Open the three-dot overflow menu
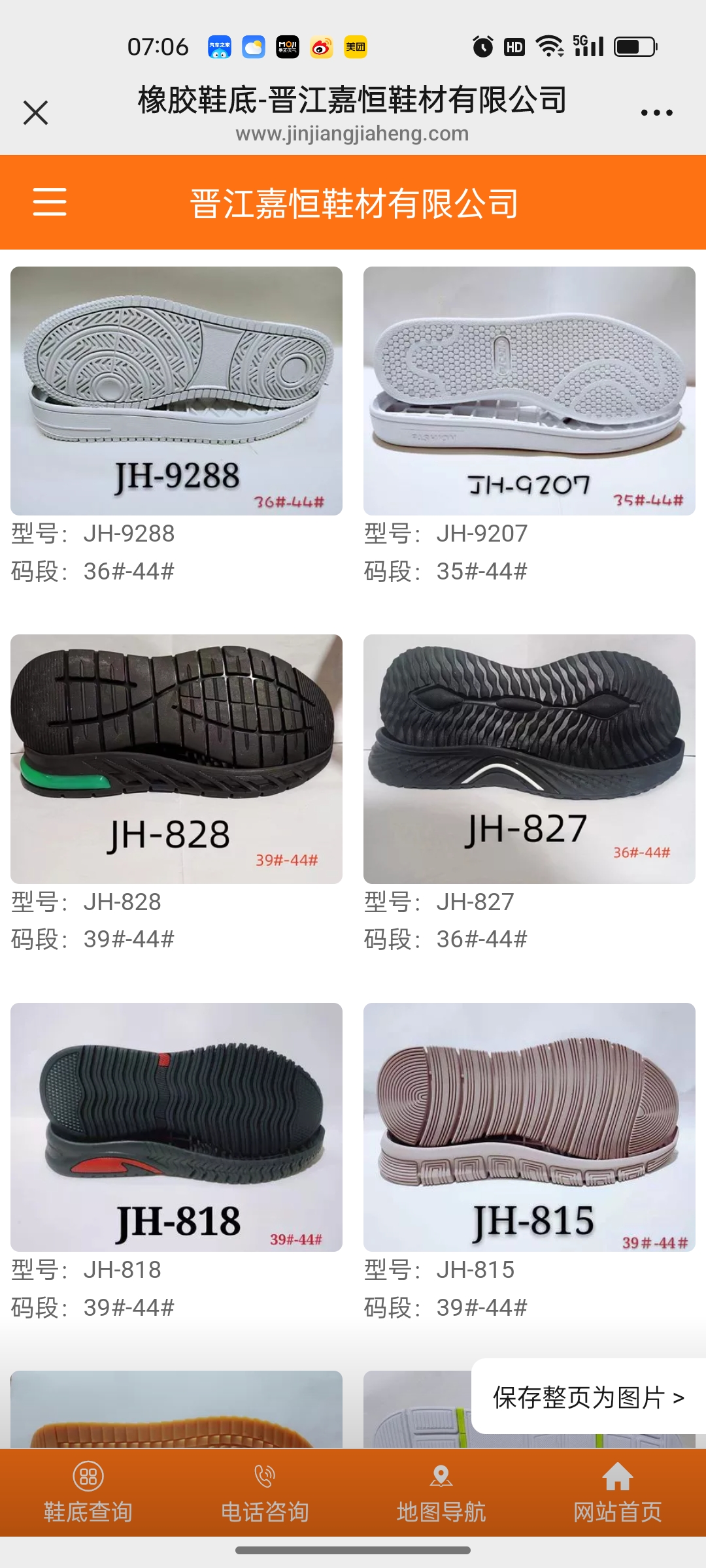Viewport: 706px width, 1568px height. [656, 112]
